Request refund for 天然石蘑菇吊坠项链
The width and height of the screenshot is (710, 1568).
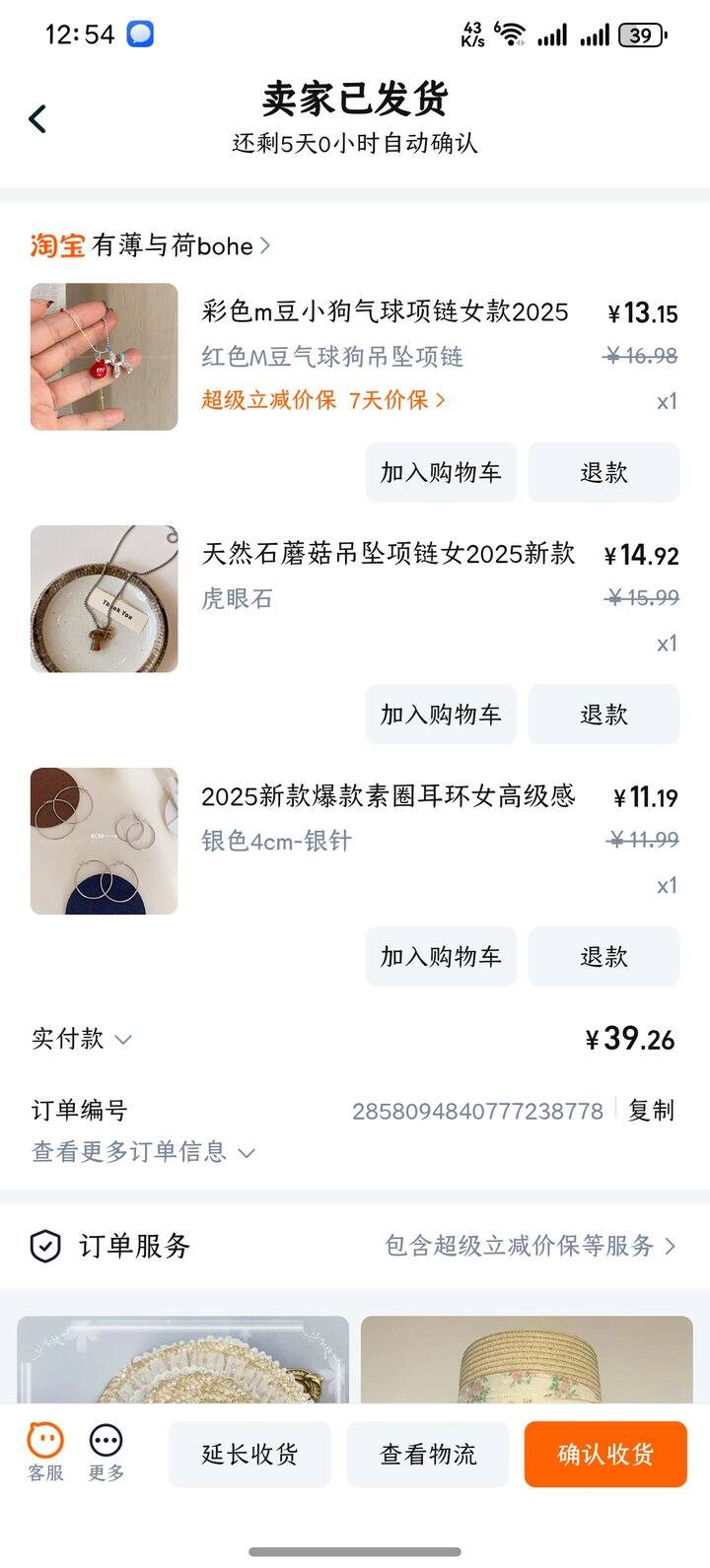point(603,715)
